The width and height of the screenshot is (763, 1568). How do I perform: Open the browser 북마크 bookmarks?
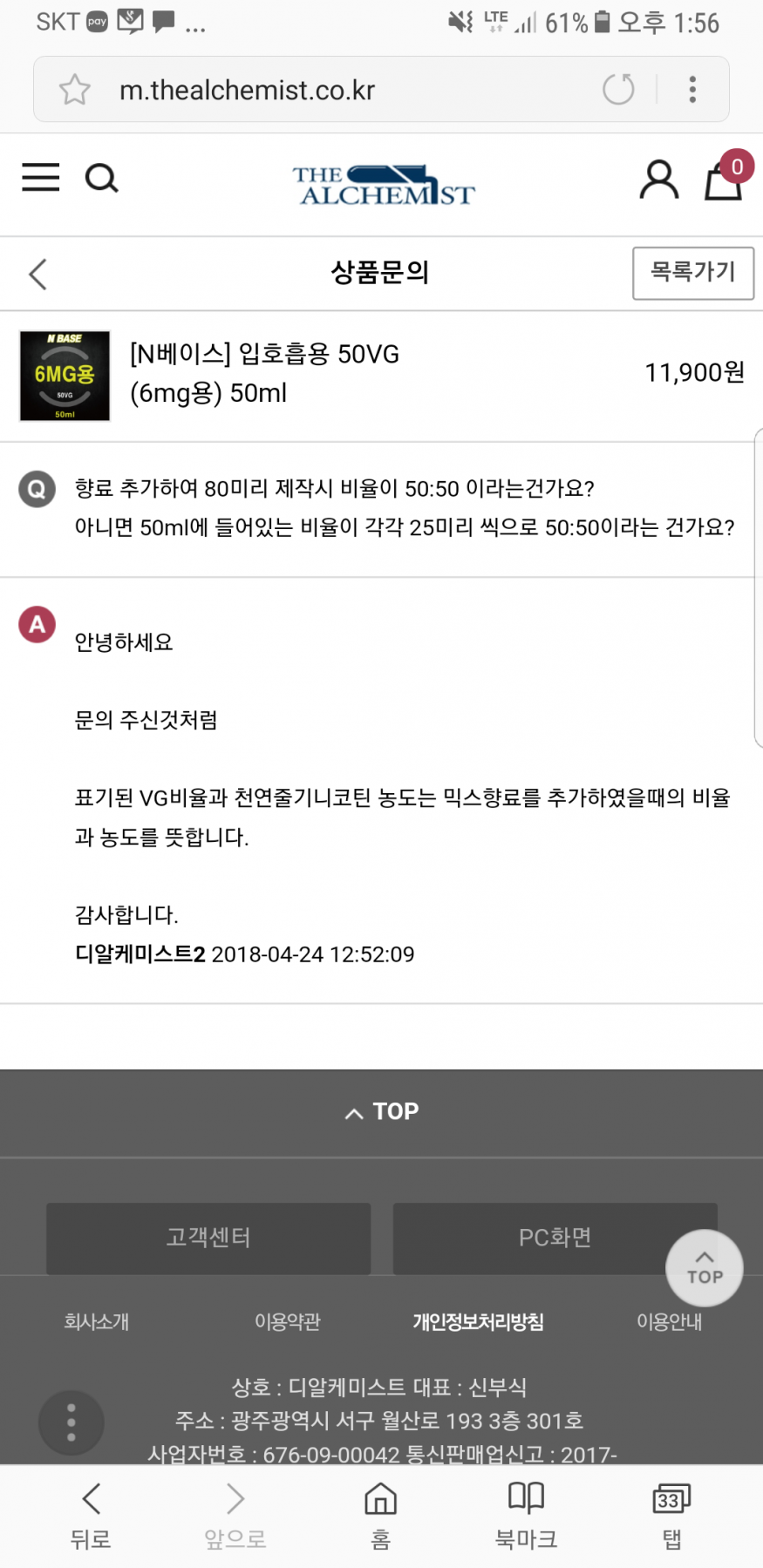(526, 1515)
